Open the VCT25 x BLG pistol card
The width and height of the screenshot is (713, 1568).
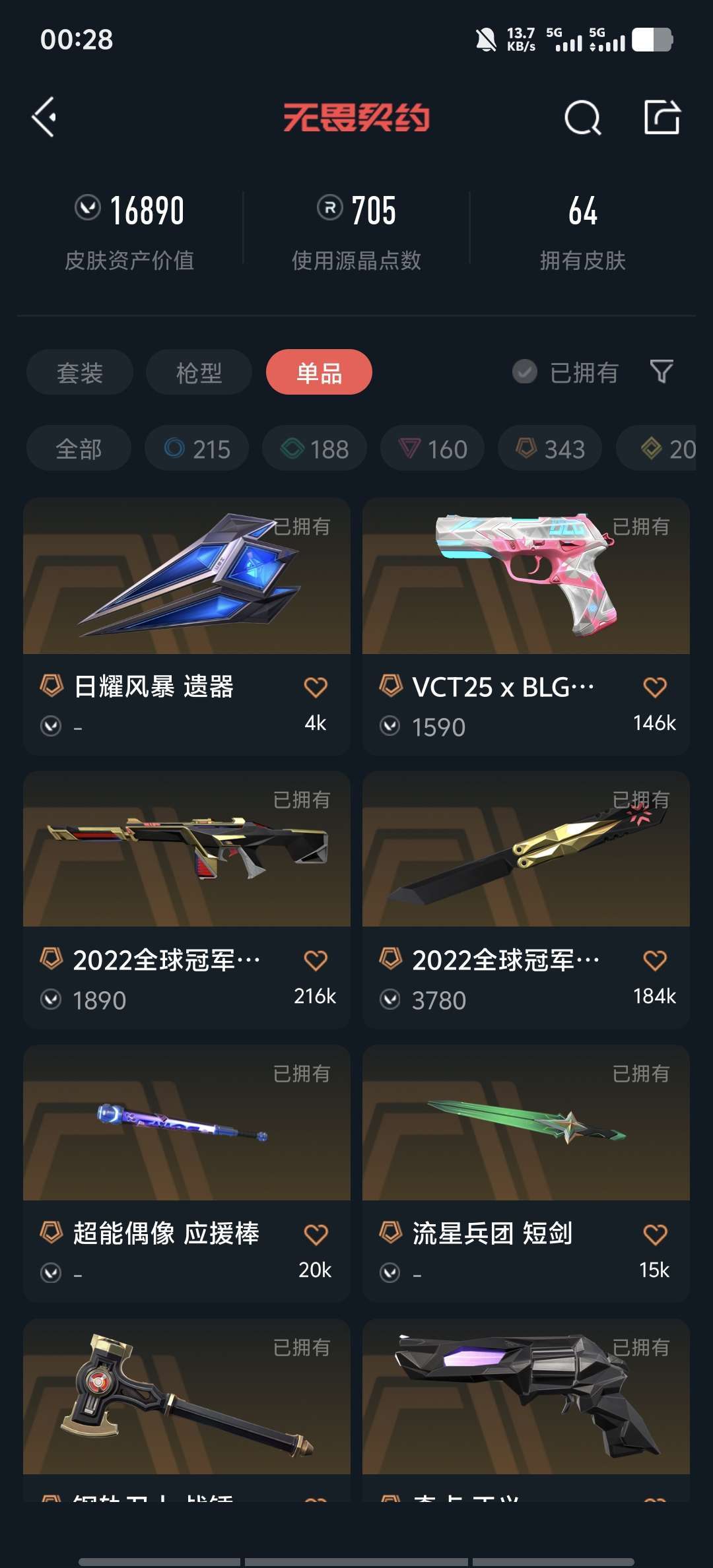coord(526,627)
